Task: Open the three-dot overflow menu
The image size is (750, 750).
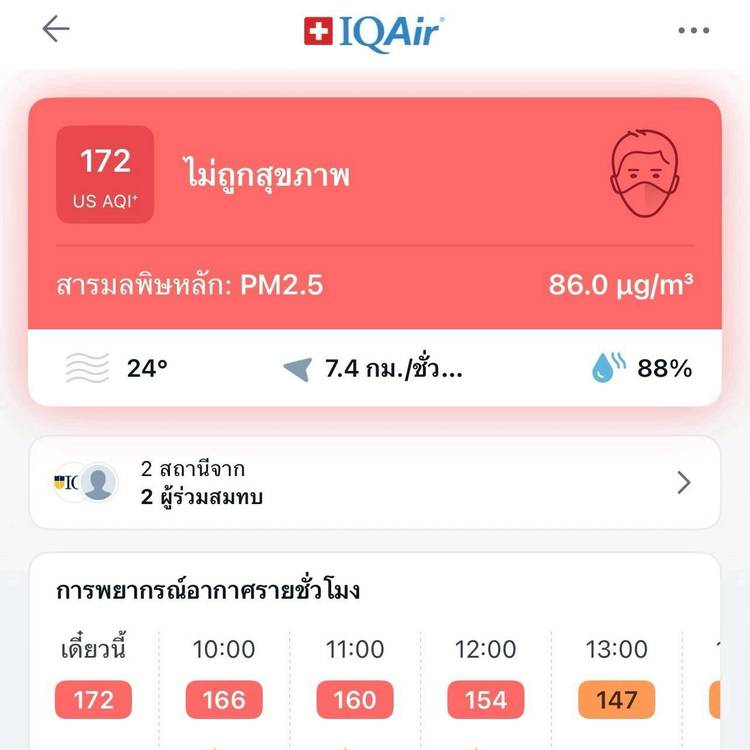Action: pyautogui.click(x=693, y=31)
